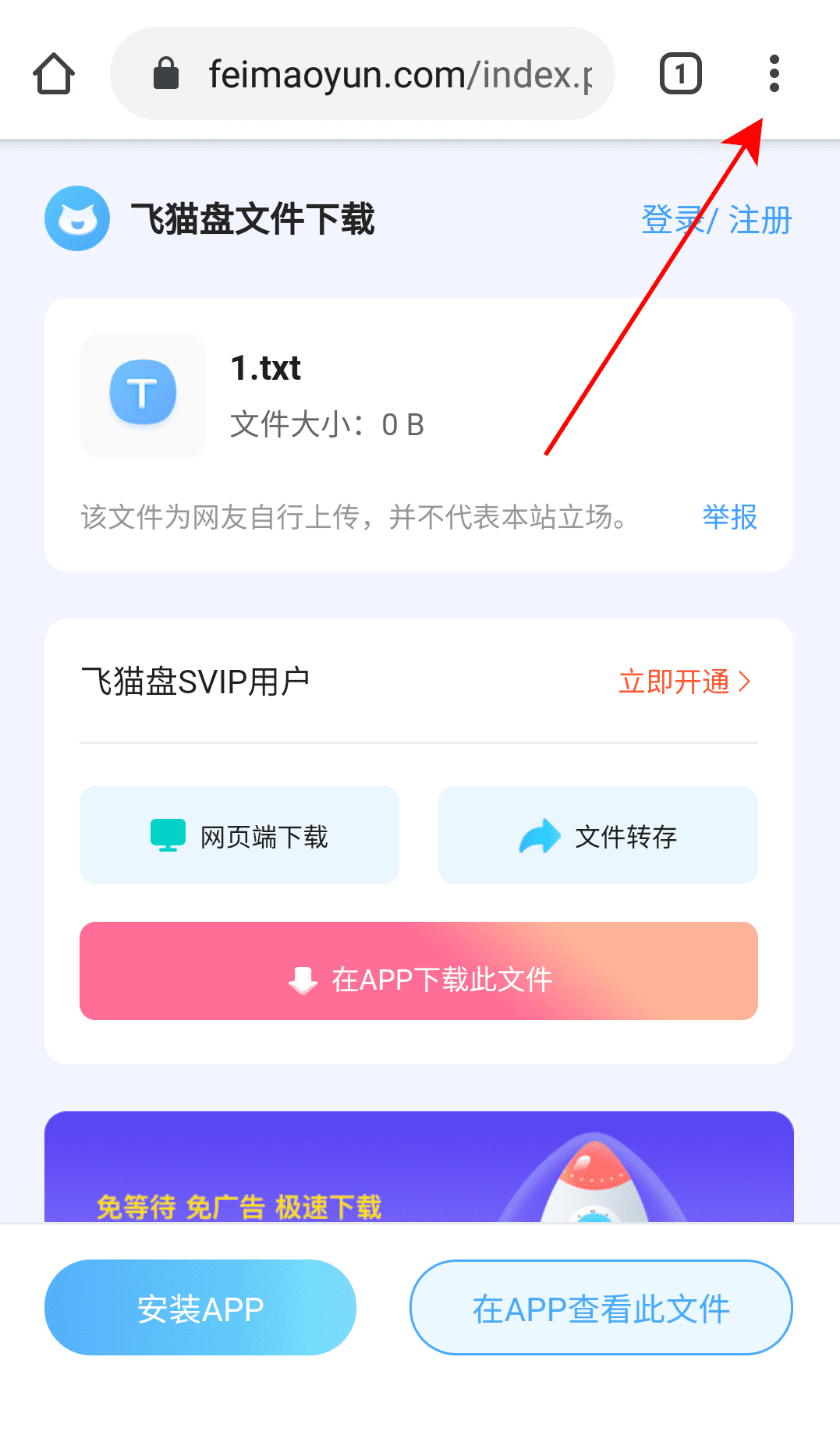This screenshot has width=840, height=1449.
Task: Report the file via 举报
Action: [x=729, y=517]
